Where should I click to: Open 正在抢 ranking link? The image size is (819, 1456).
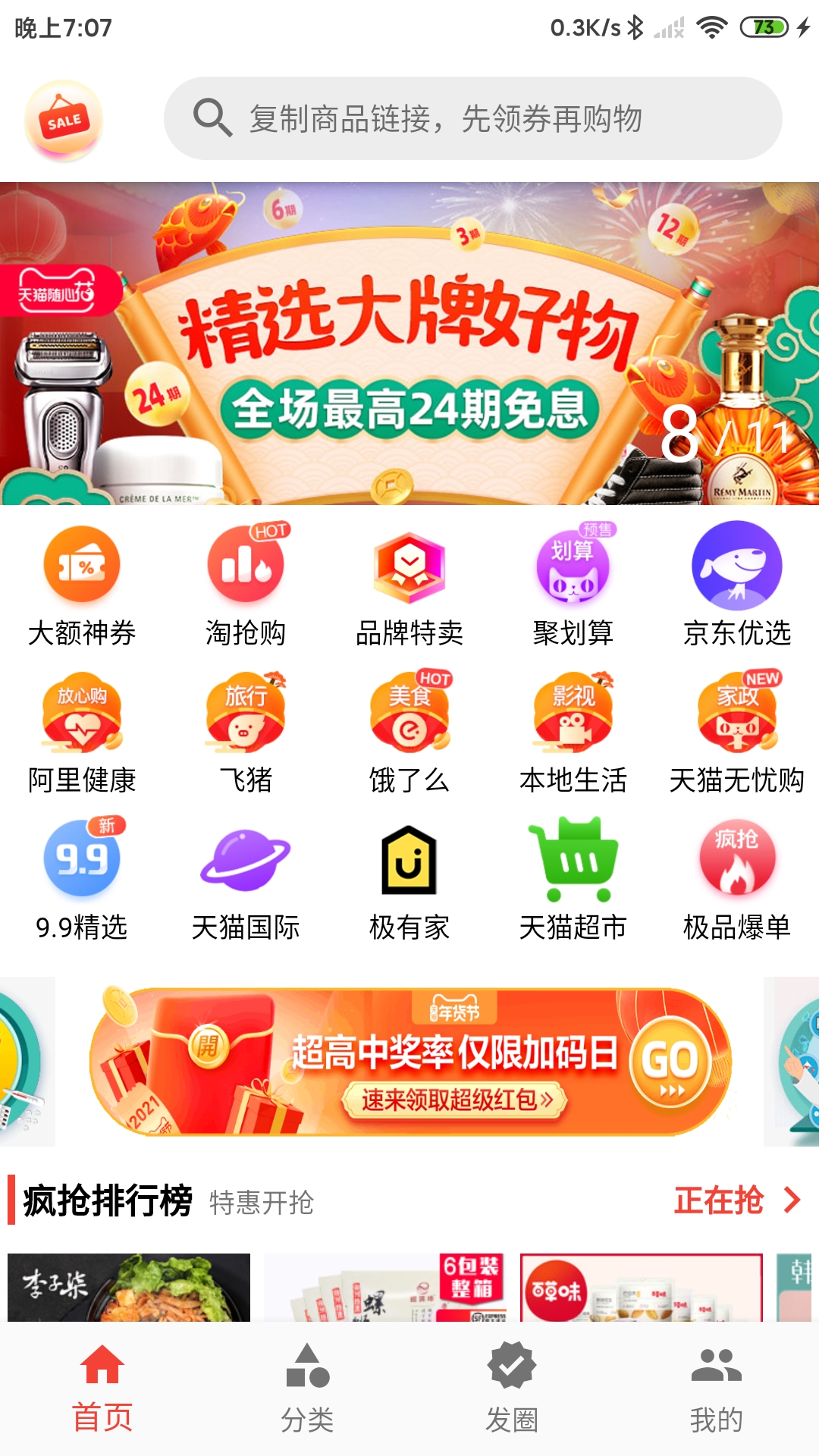[x=736, y=1200]
